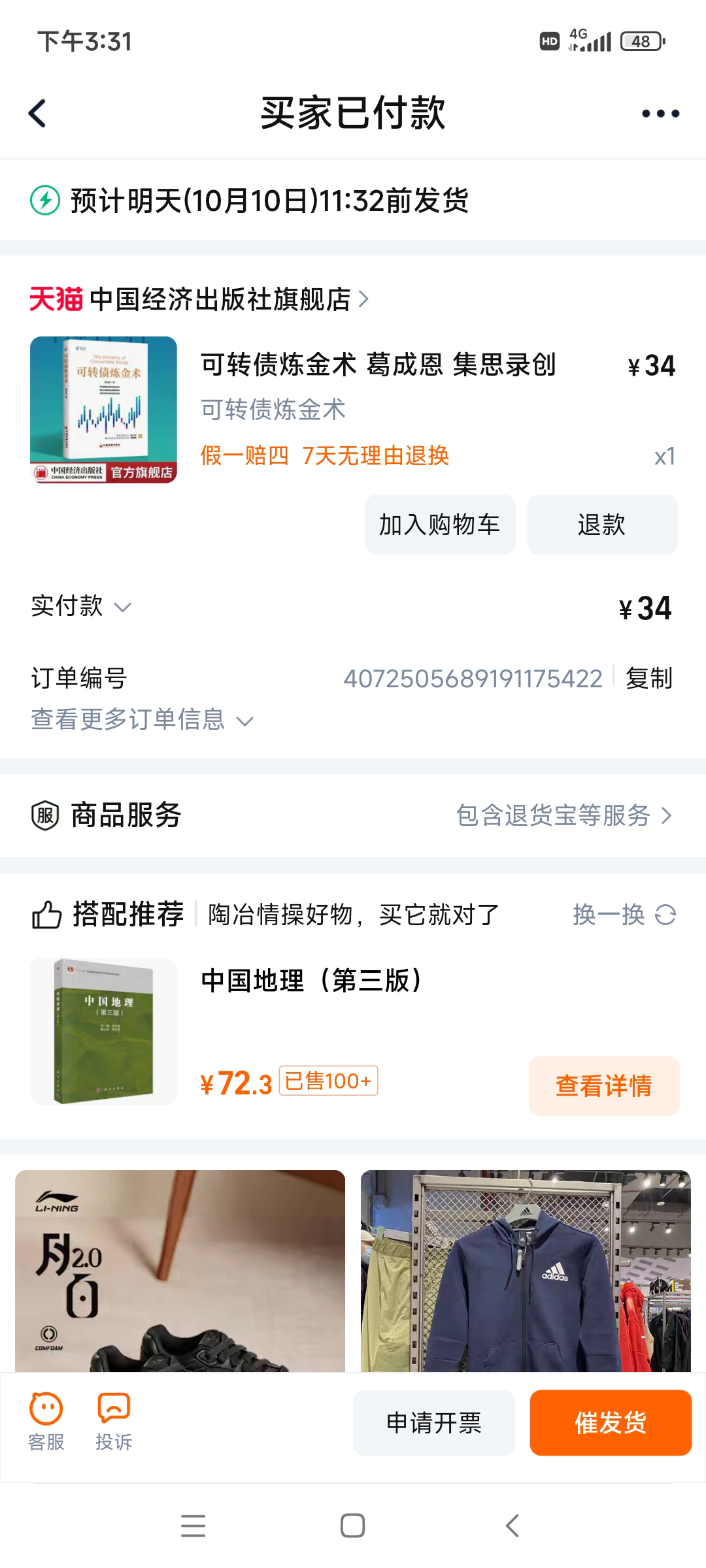Open the 可转债炼金术 product item
This screenshot has width=706, height=1568.
click(378, 365)
